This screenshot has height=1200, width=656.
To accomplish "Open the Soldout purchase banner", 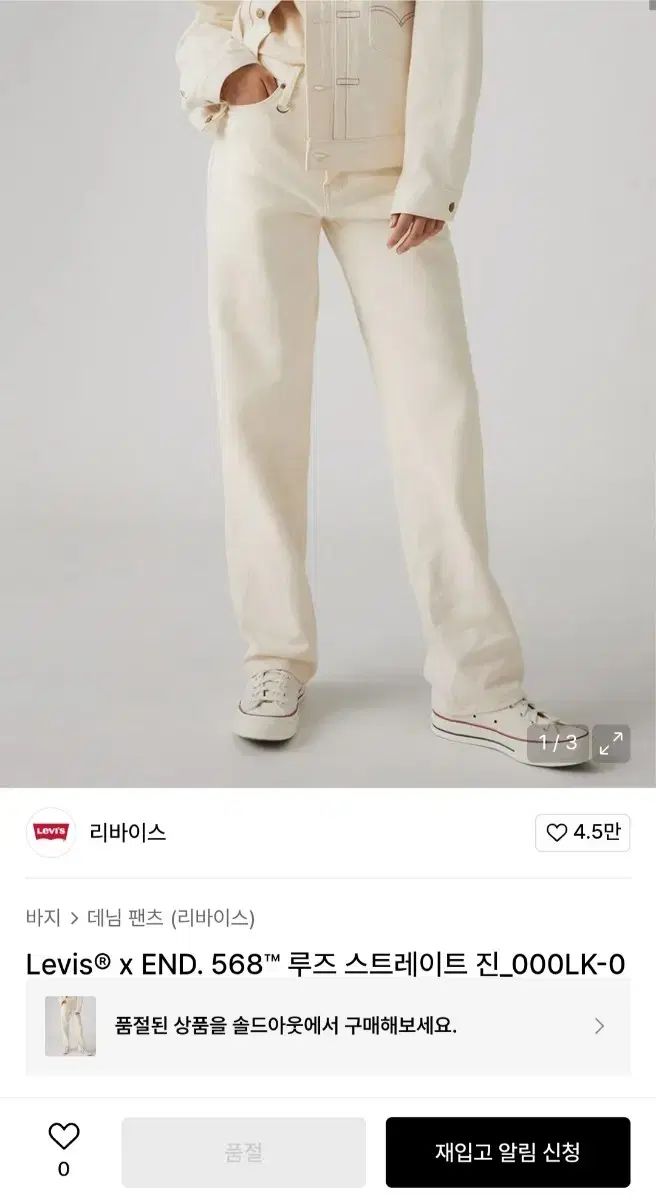I will point(328,1026).
